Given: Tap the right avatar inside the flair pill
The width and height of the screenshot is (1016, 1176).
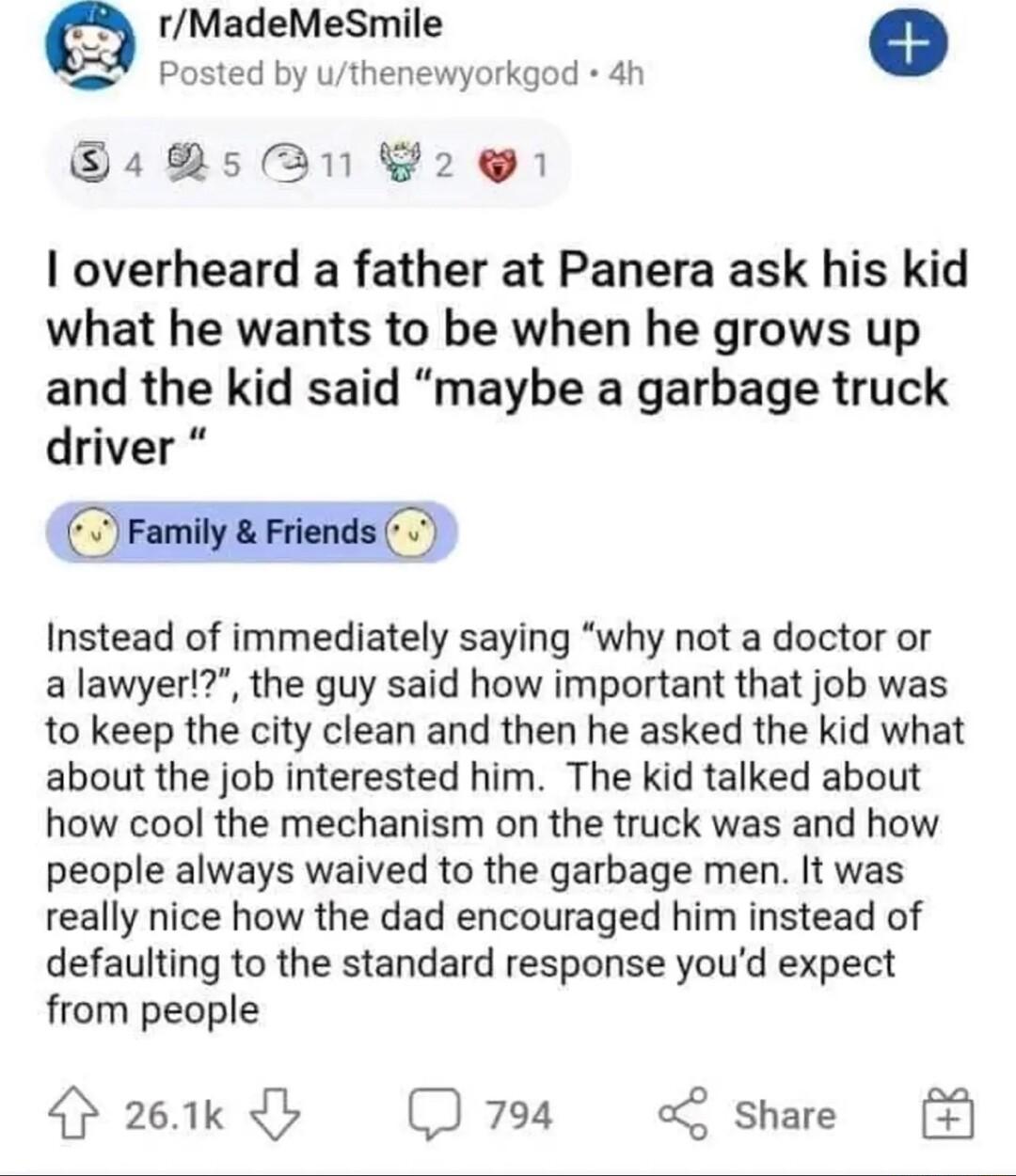Looking at the screenshot, I should 411,532.
